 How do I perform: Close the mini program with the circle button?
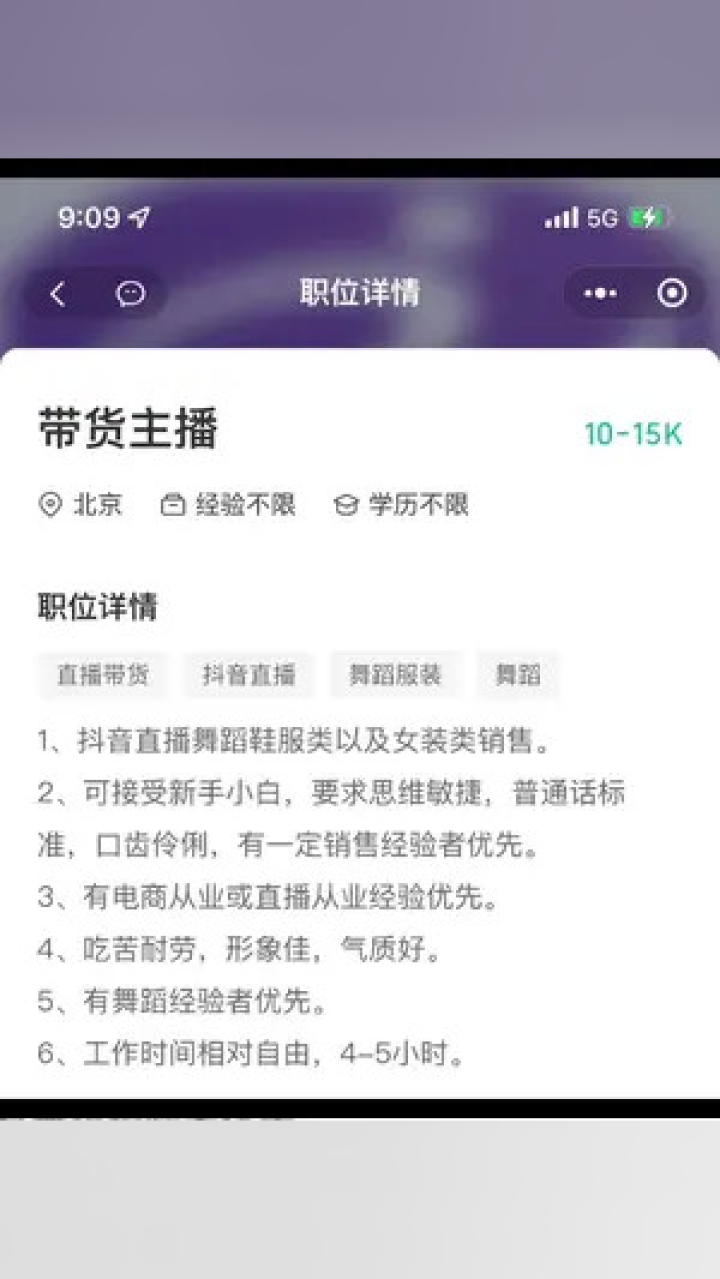(672, 293)
